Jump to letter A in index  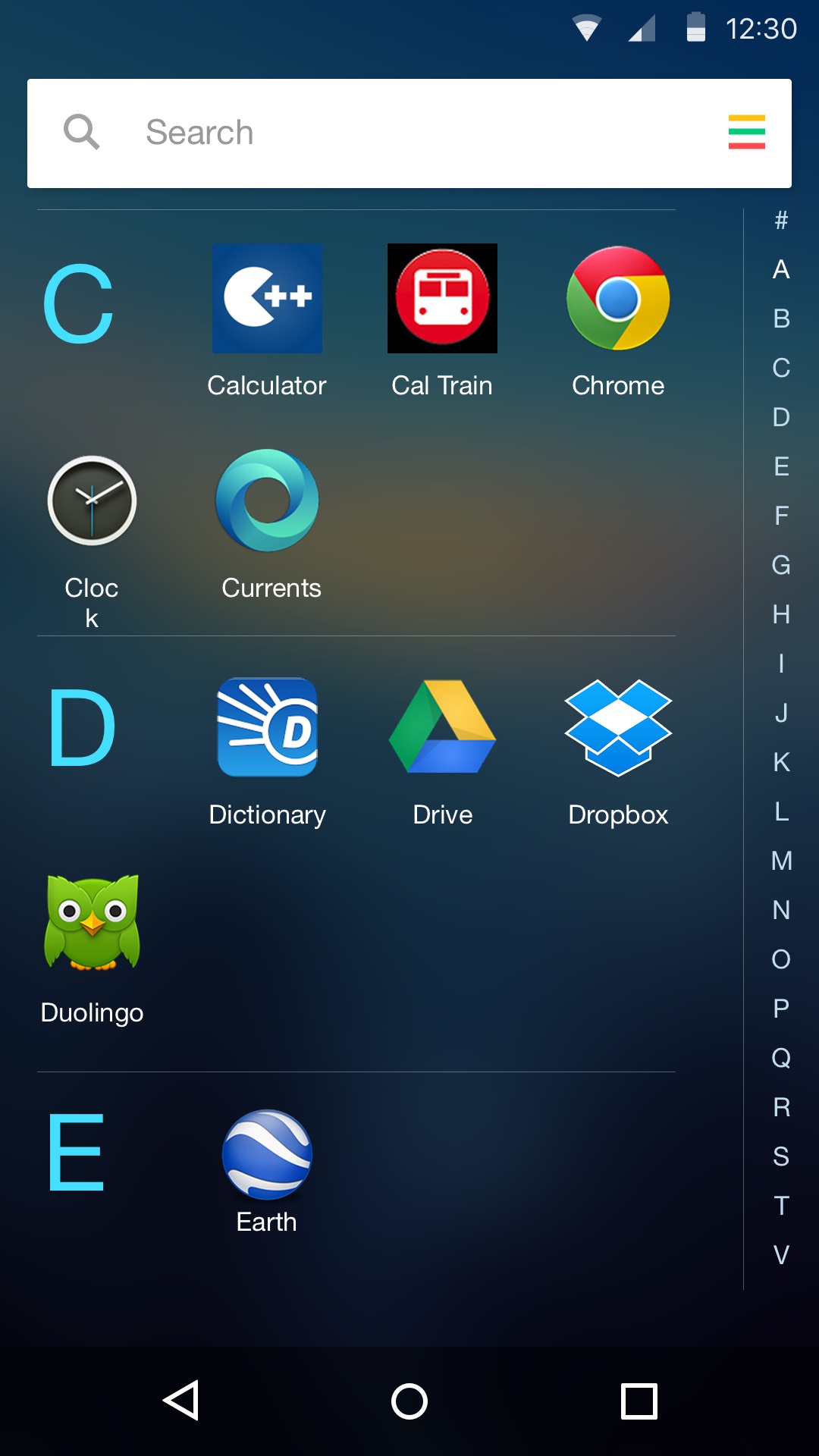pos(781,269)
